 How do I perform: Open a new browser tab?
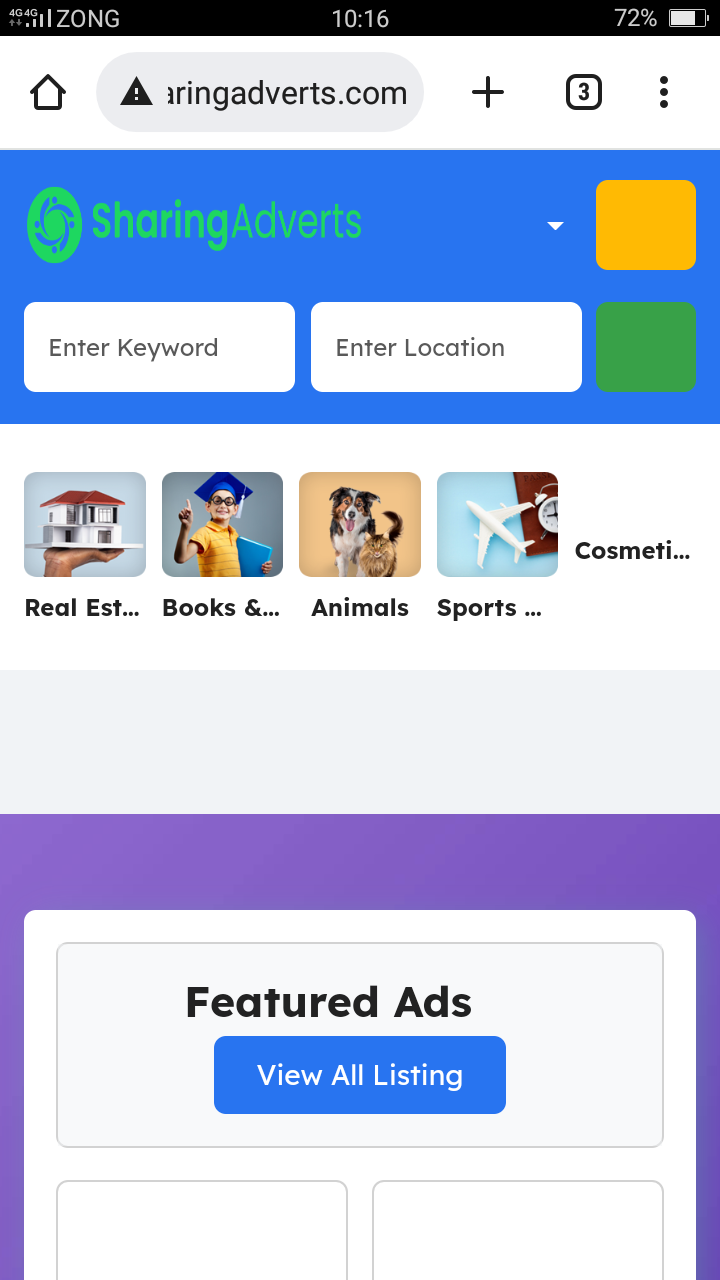(487, 93)
